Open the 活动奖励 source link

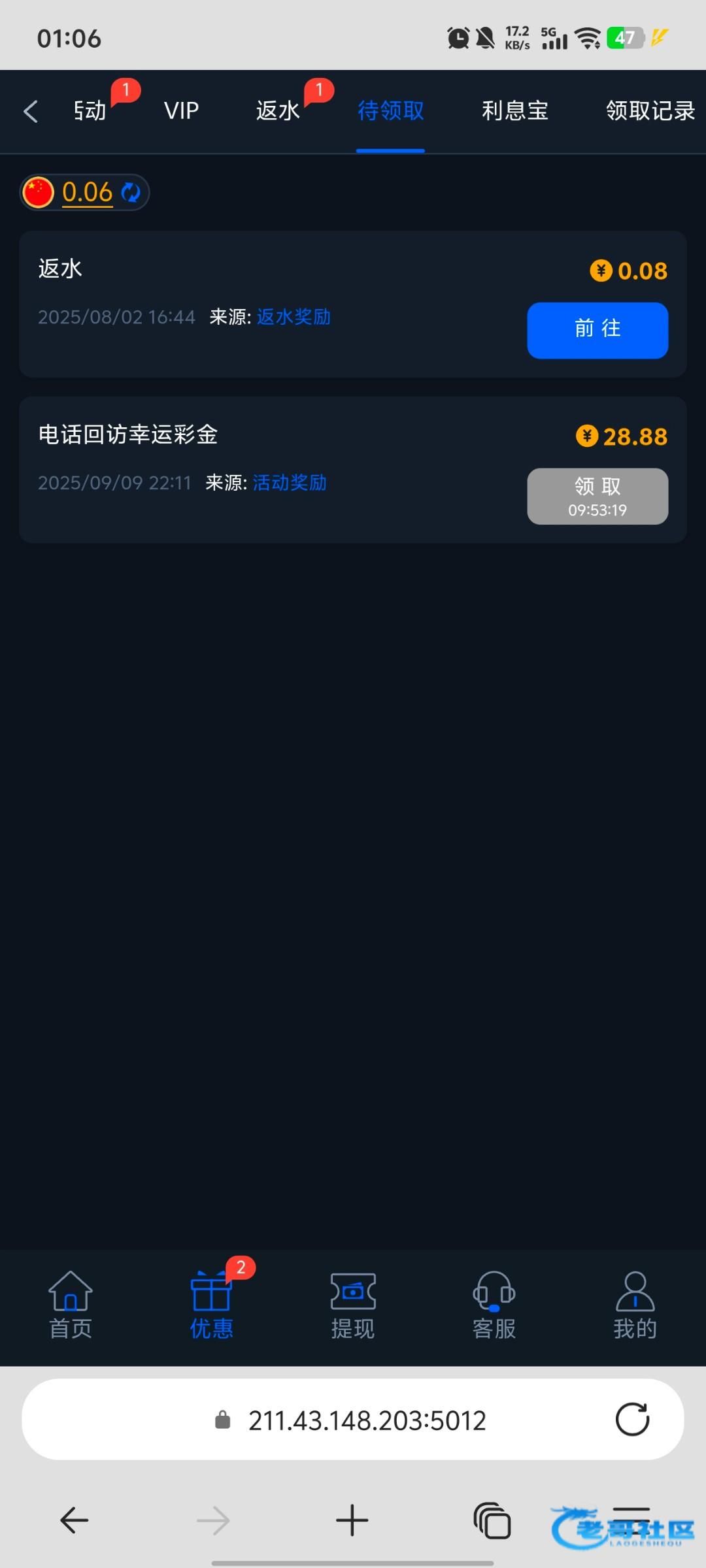290,483
